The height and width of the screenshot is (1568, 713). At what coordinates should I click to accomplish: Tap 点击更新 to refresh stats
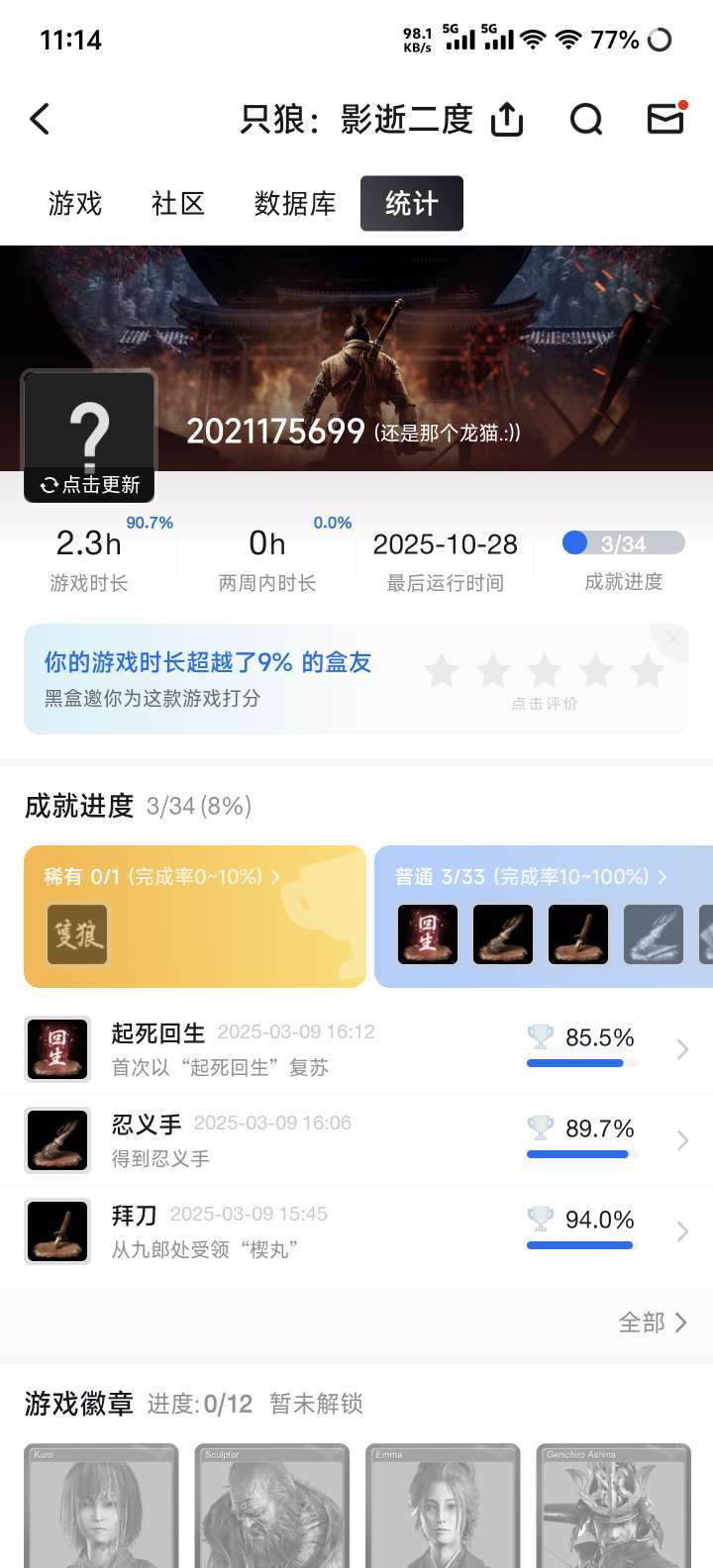pyautogui.click(x=90, y=485)
